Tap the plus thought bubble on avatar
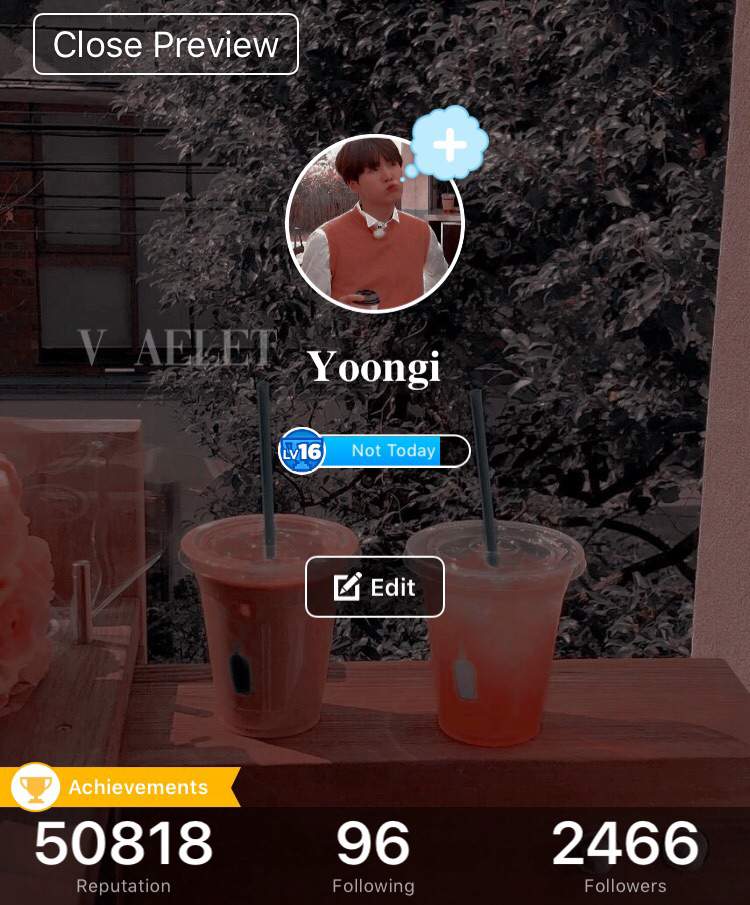The image size is (750, 905). [449, 146]
